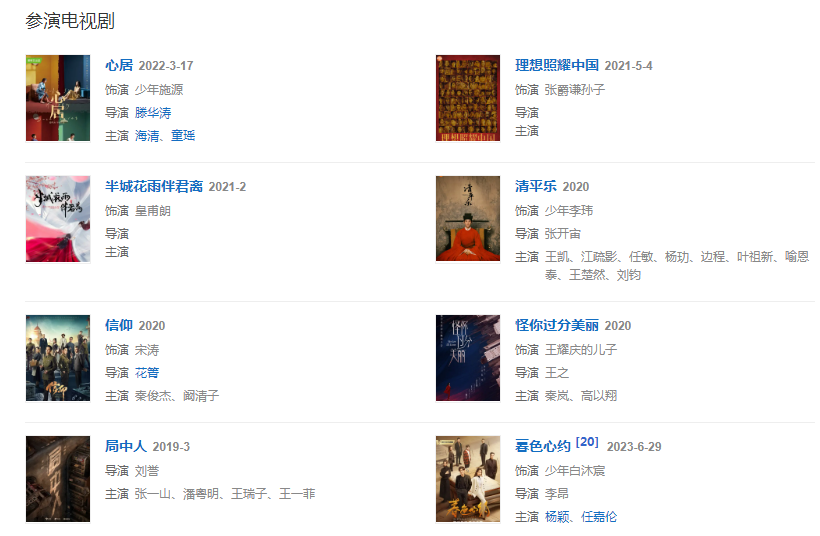The width and height of the screenshot is (820, 536).
Task: Open actress 杨颖's page
Action: 557,517
